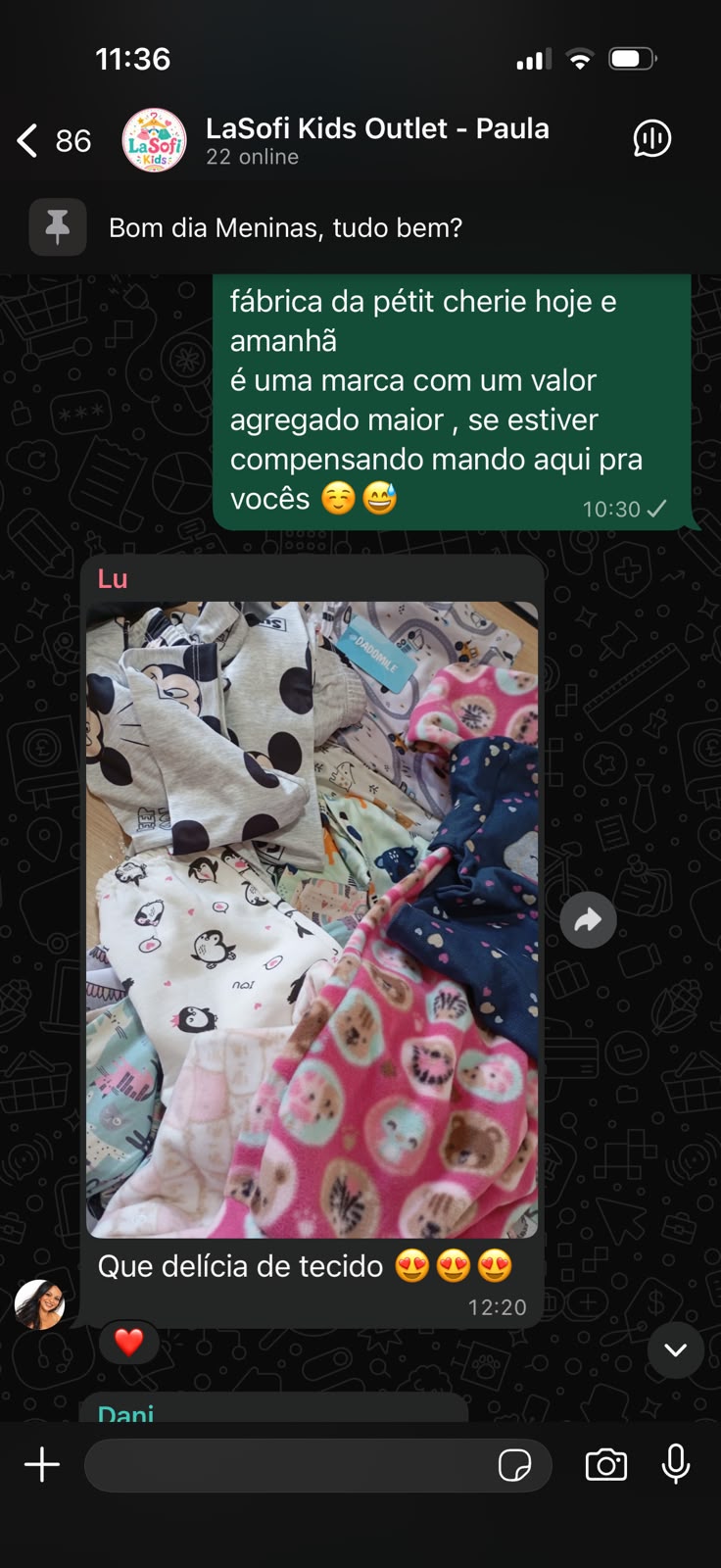Open the sticker picker
This screenshot has width=721, height=1568.
coord(514,1465)
